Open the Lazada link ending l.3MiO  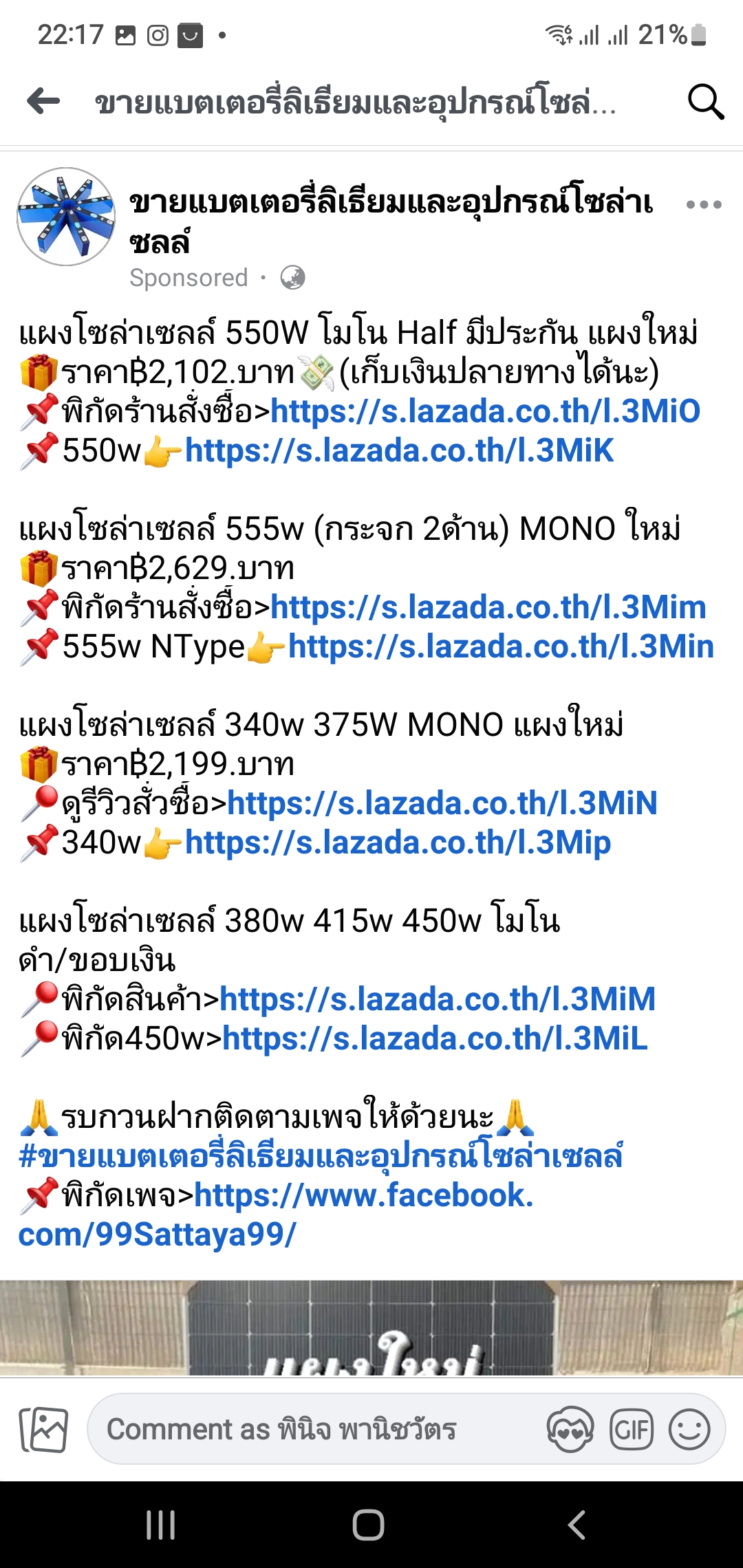(x=485, y=411)
